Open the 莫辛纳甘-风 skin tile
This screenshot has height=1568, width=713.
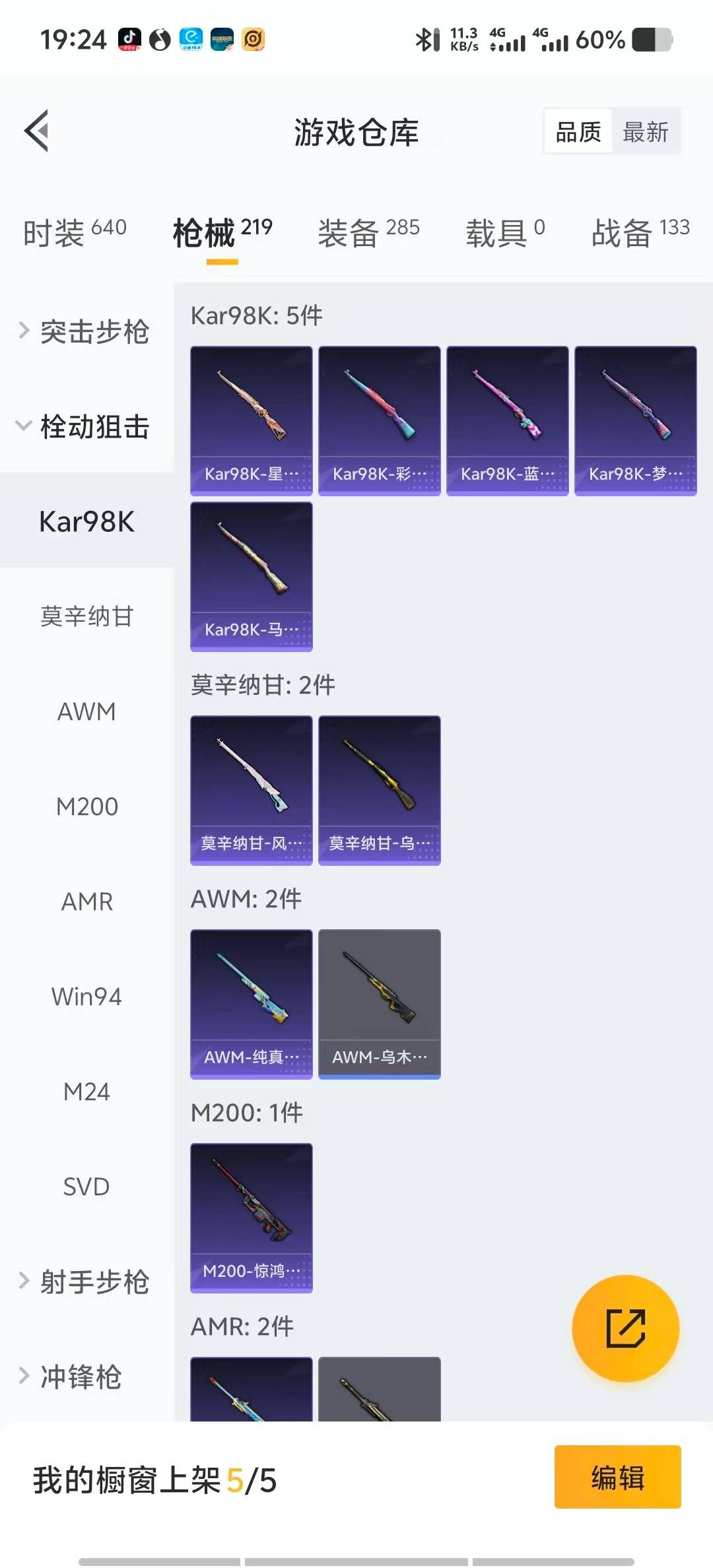pyautogui.click(x=251, y=790)
